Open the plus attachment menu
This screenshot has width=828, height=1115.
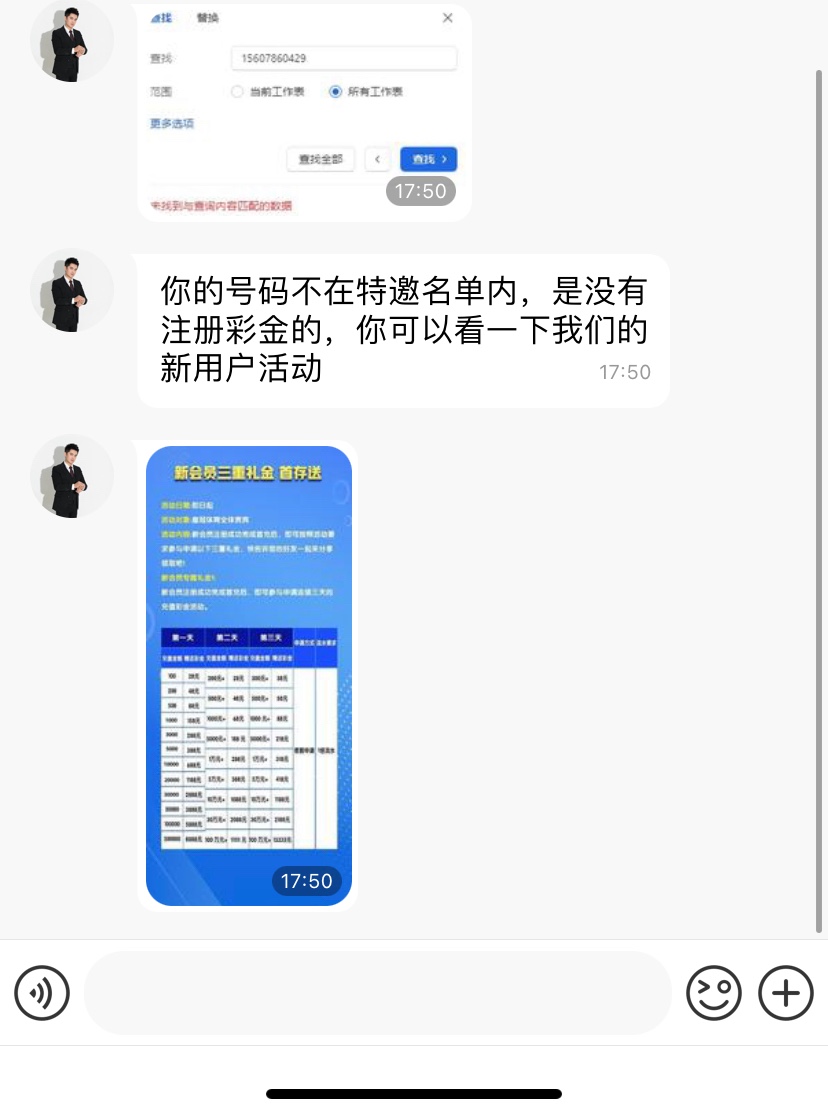point(786,993)
